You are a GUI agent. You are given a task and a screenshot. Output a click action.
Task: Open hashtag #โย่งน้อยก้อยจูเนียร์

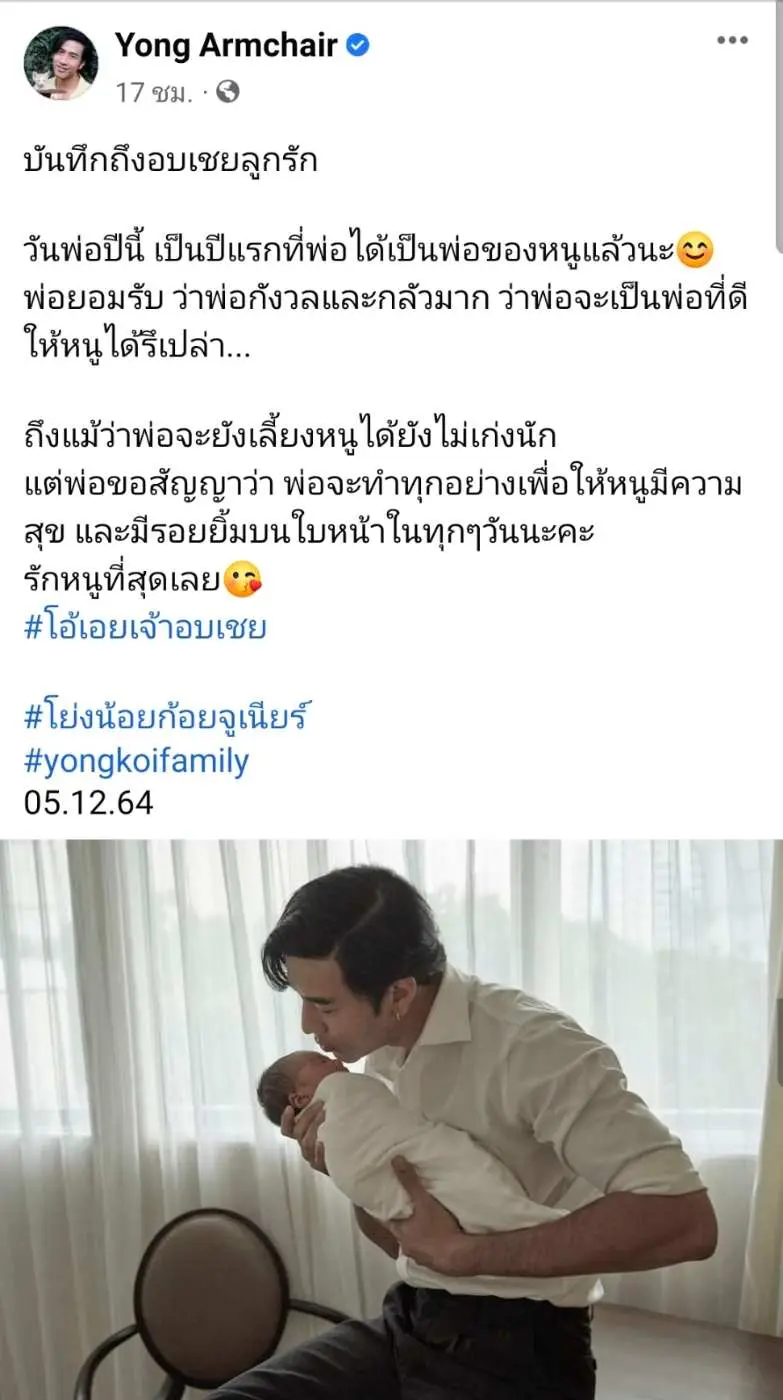click(167, 716)
